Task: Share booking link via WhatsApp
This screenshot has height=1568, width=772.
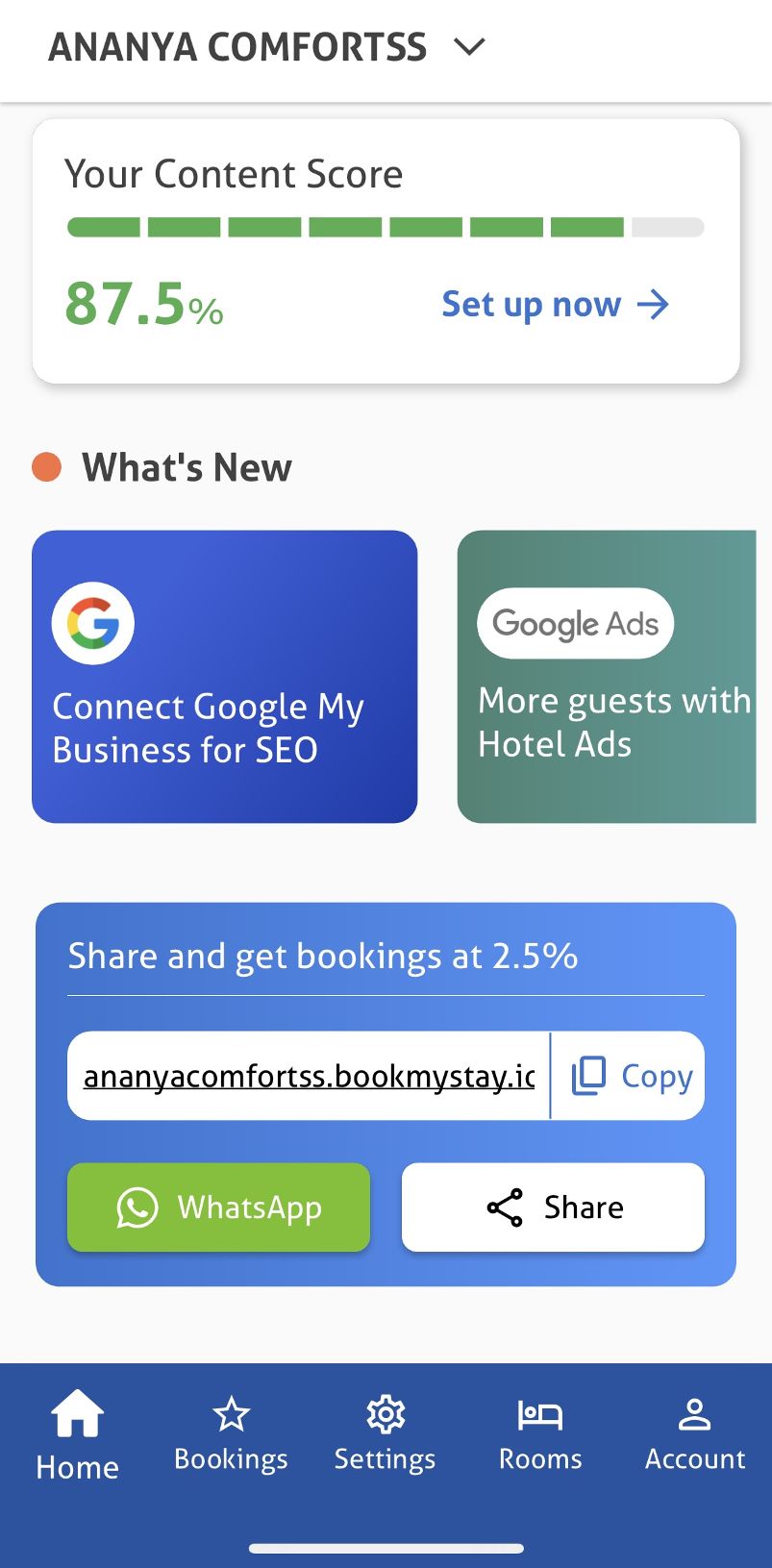Action: point(218,1207)
